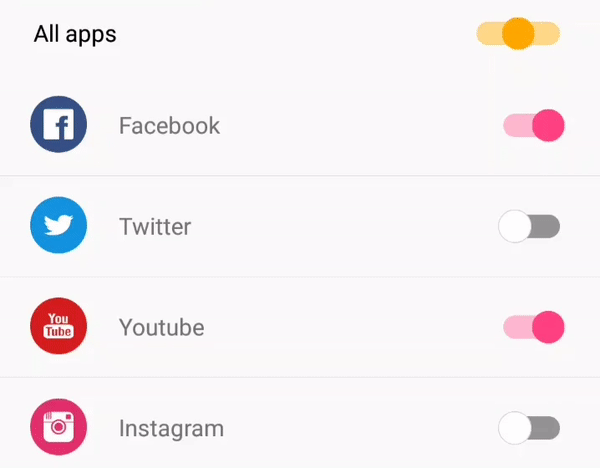
Task: Switch off the Youtube toggle
Action: tap(534, 327)
